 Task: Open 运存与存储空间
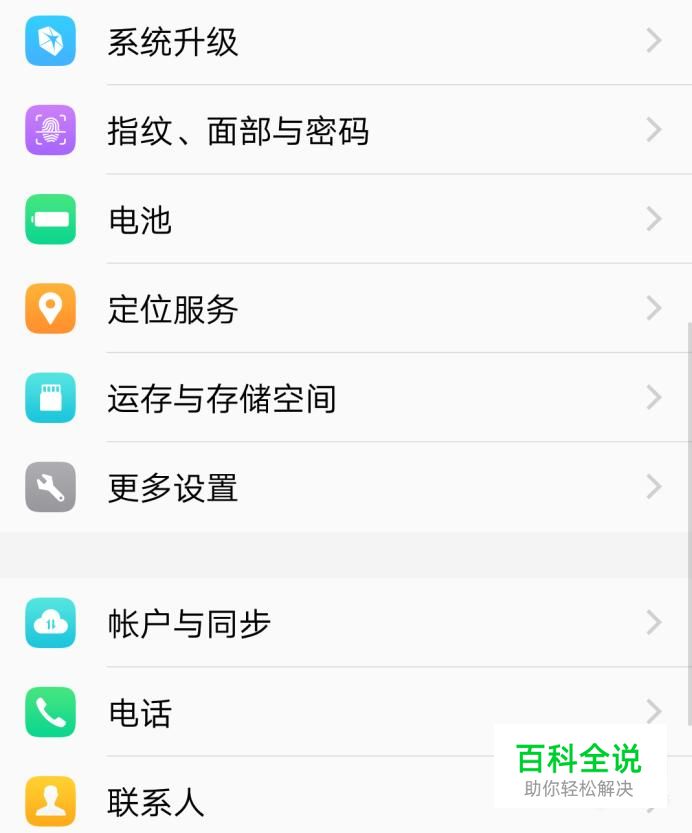coord(221,398)
